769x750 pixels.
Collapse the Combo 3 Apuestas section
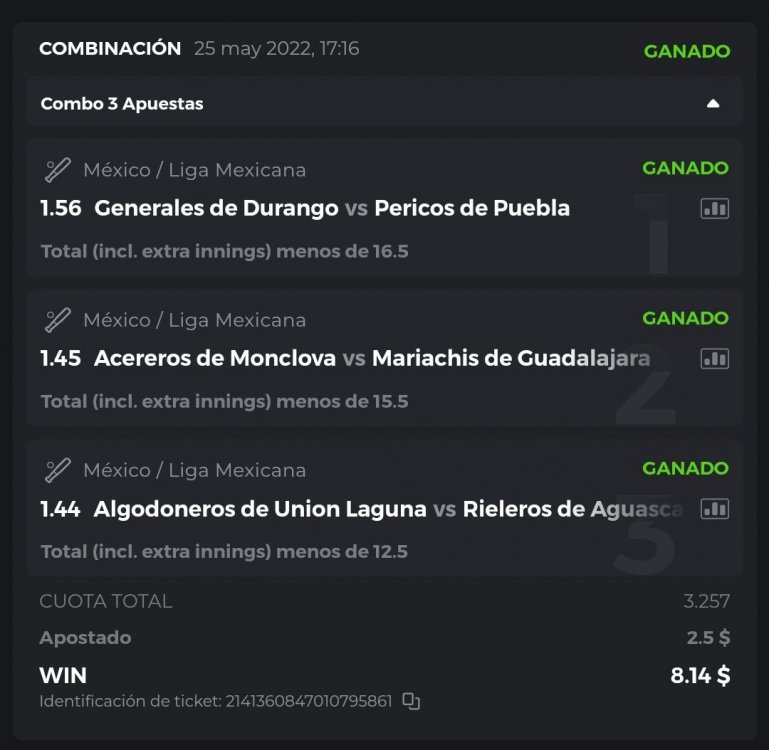point(712,103)
